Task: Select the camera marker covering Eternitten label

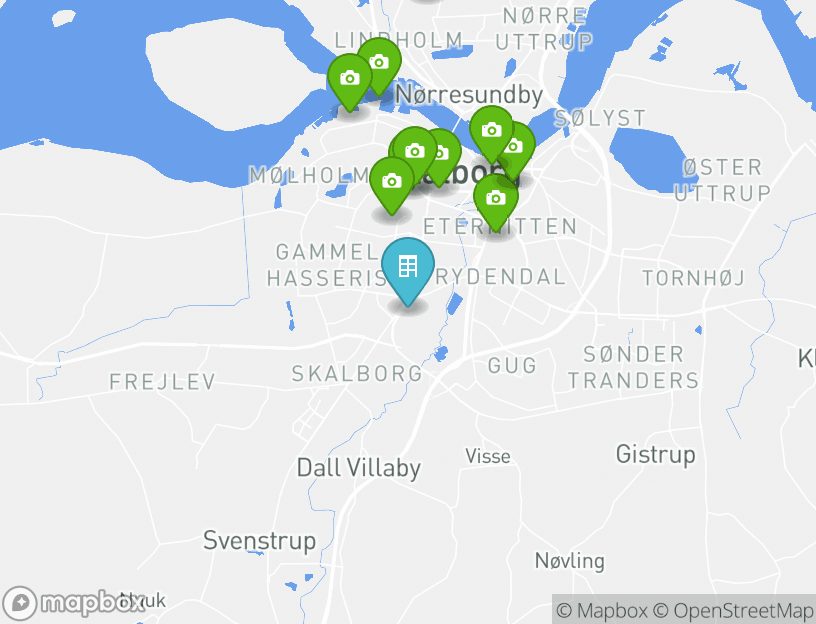Action: [x=495, y=199]
